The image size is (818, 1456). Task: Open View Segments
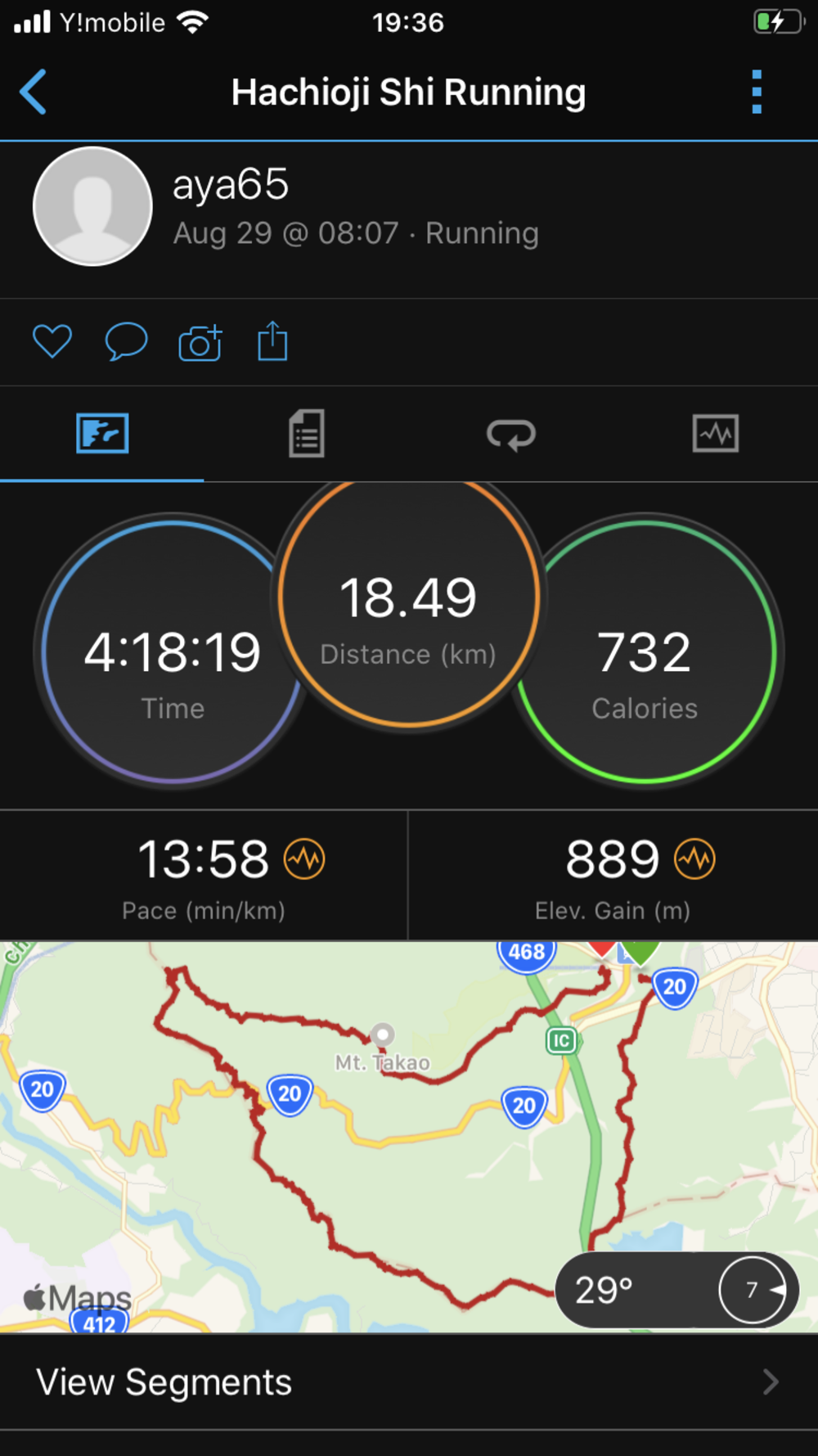pyautogui.click(x=409, y=1382)
